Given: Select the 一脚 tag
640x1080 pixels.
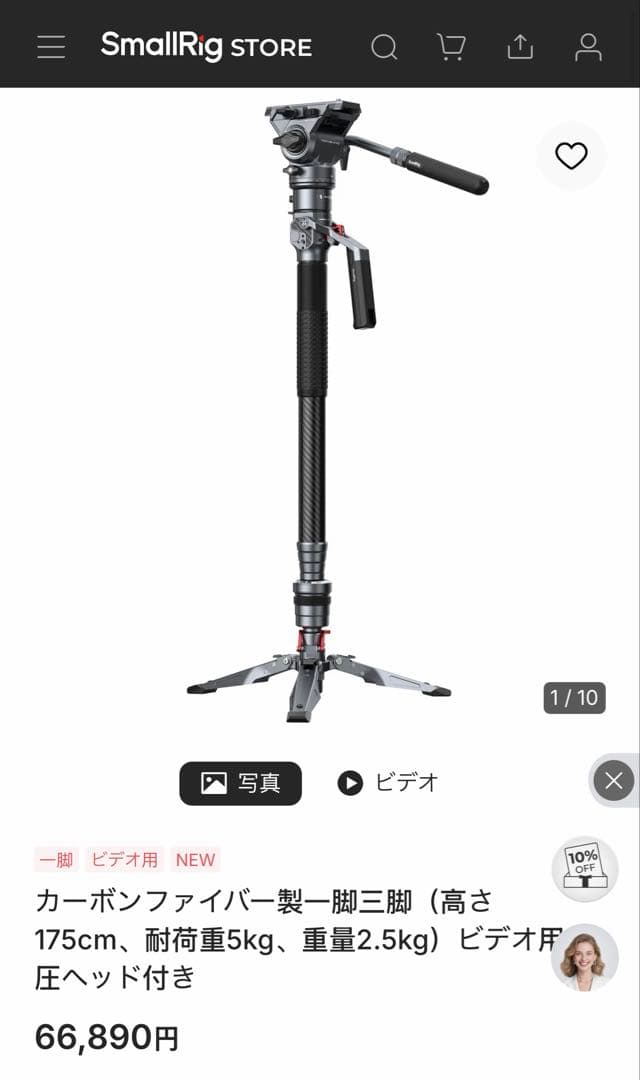Looking at the screenshot, I should point(56,859).
